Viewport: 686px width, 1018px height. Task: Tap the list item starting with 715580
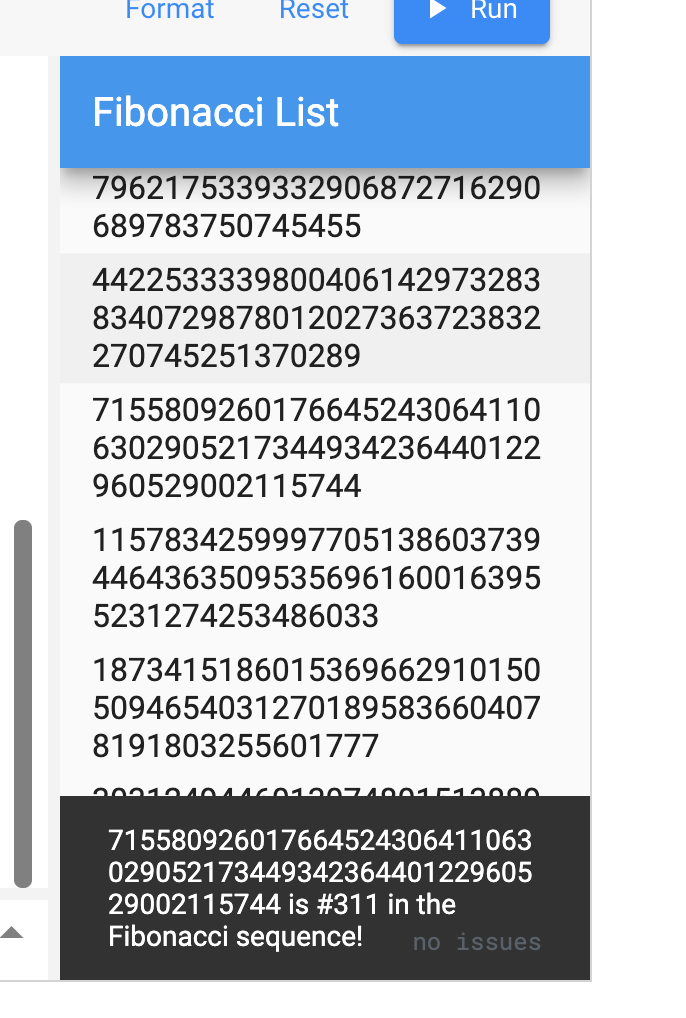coord(316,448)
